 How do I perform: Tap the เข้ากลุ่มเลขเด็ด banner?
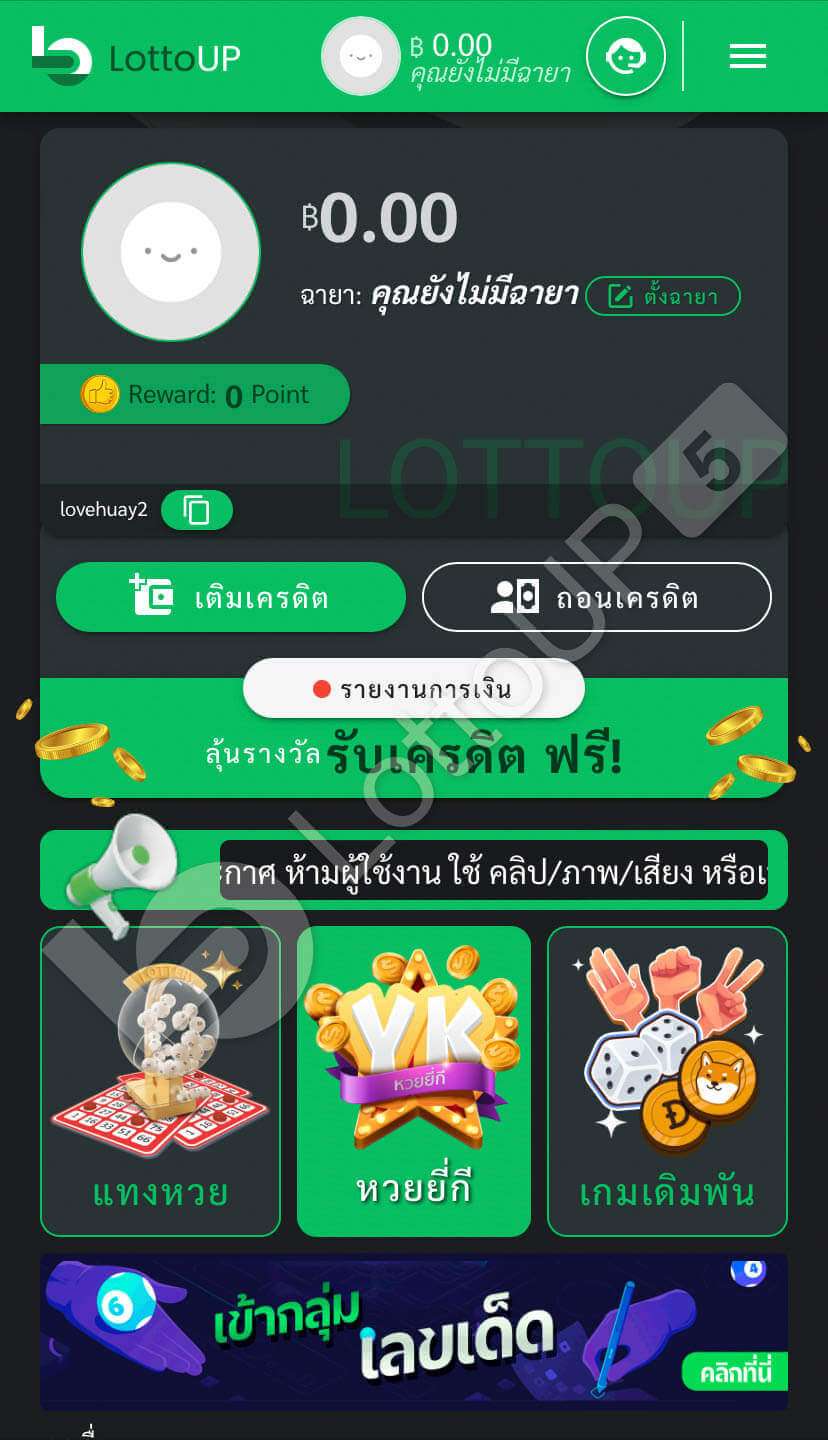413,1332
